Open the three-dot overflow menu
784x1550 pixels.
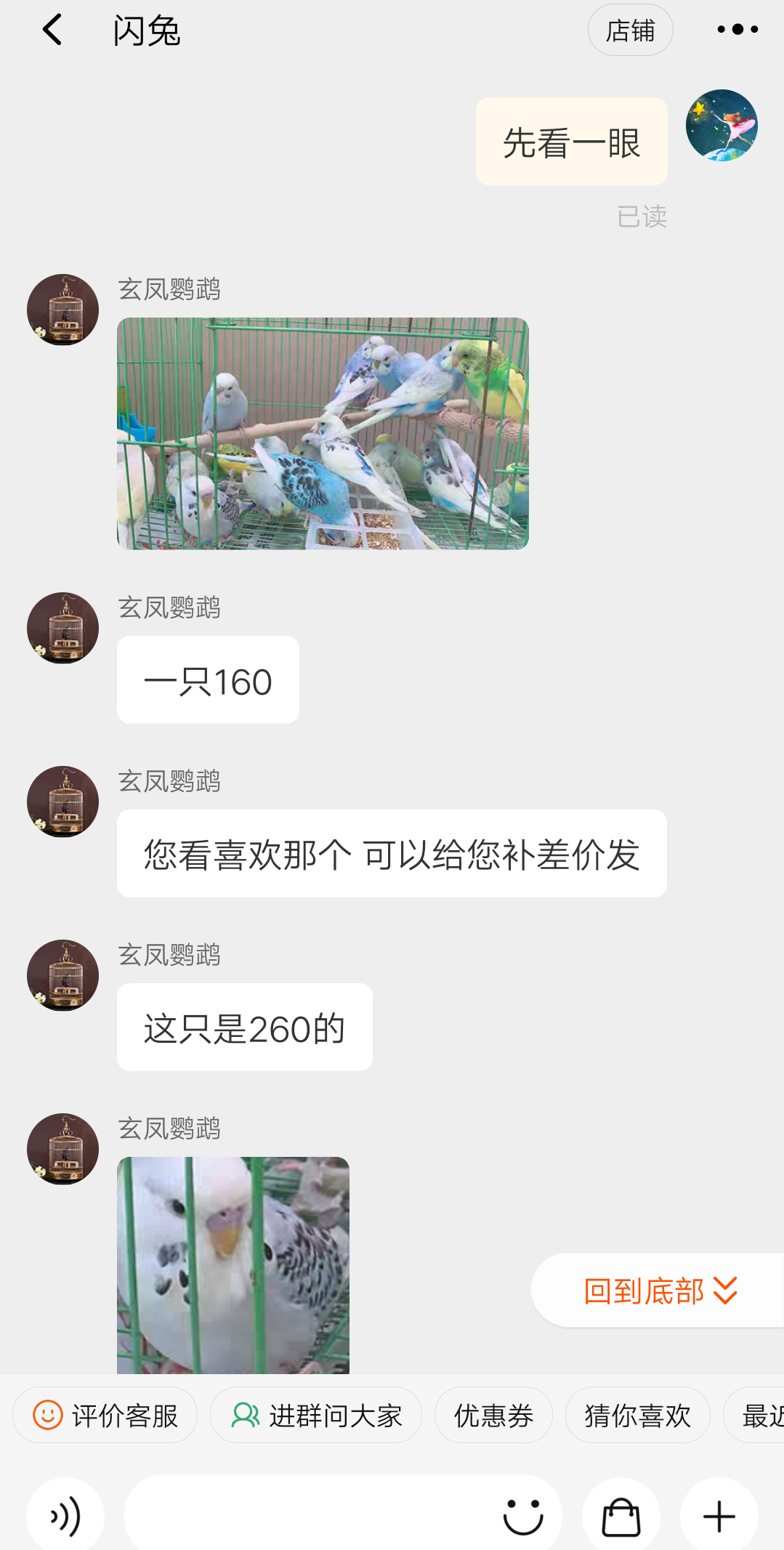(x=737, y=30)
